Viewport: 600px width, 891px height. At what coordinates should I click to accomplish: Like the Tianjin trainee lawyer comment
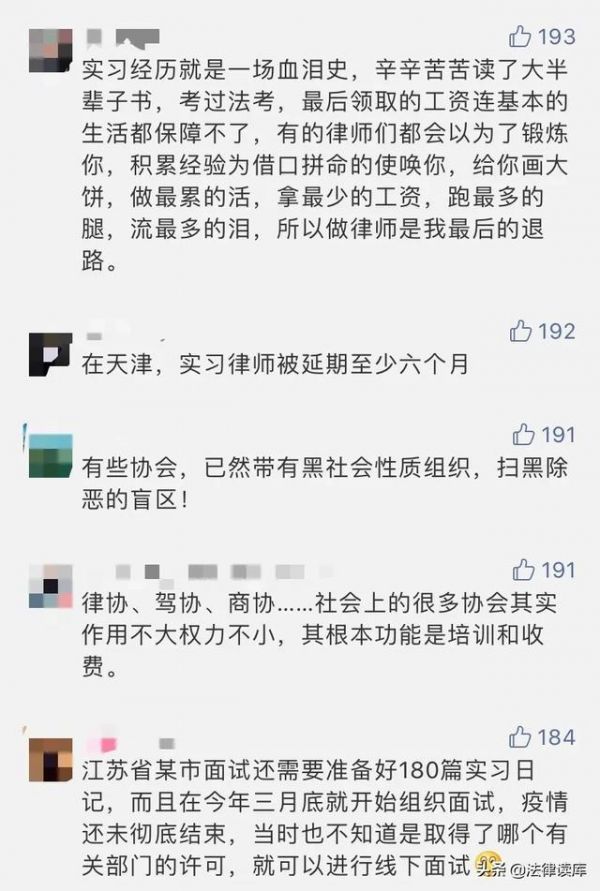pyautogui.click(x=521, y=331)
